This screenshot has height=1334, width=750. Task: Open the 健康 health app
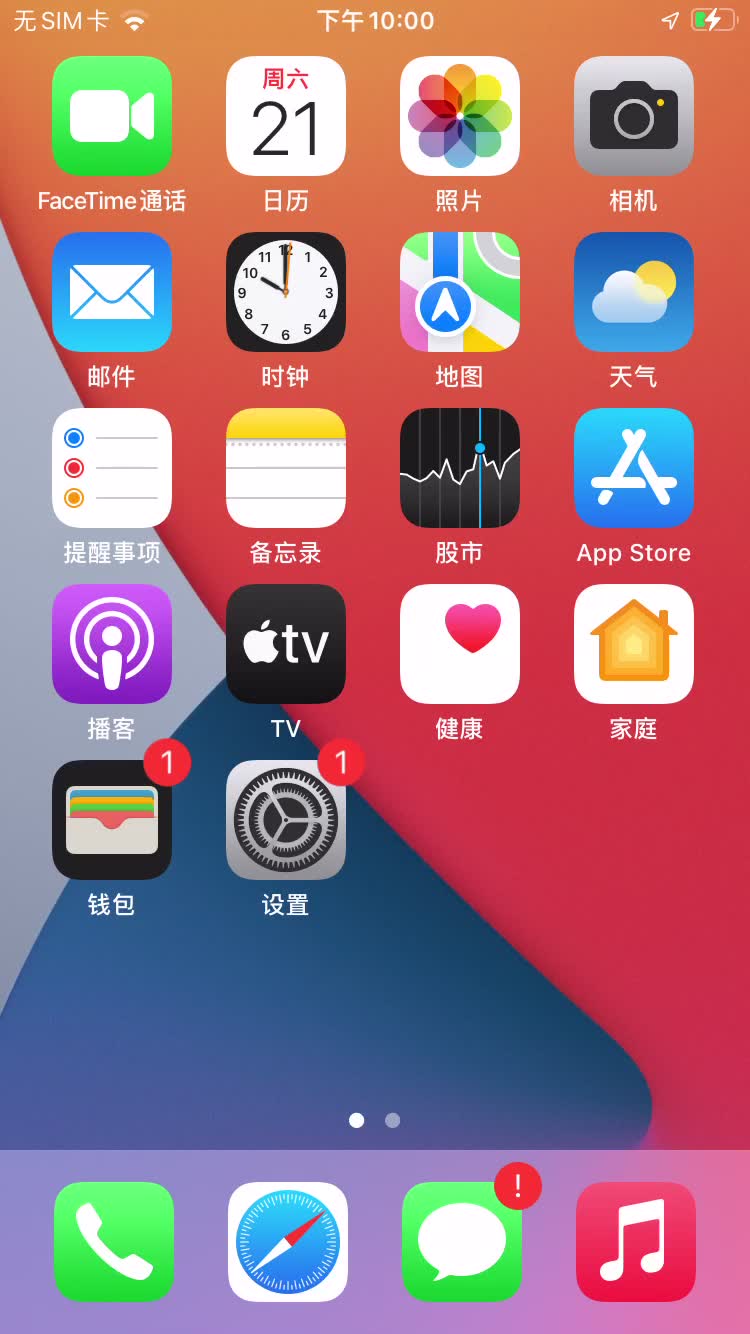[x=460, y=643]
